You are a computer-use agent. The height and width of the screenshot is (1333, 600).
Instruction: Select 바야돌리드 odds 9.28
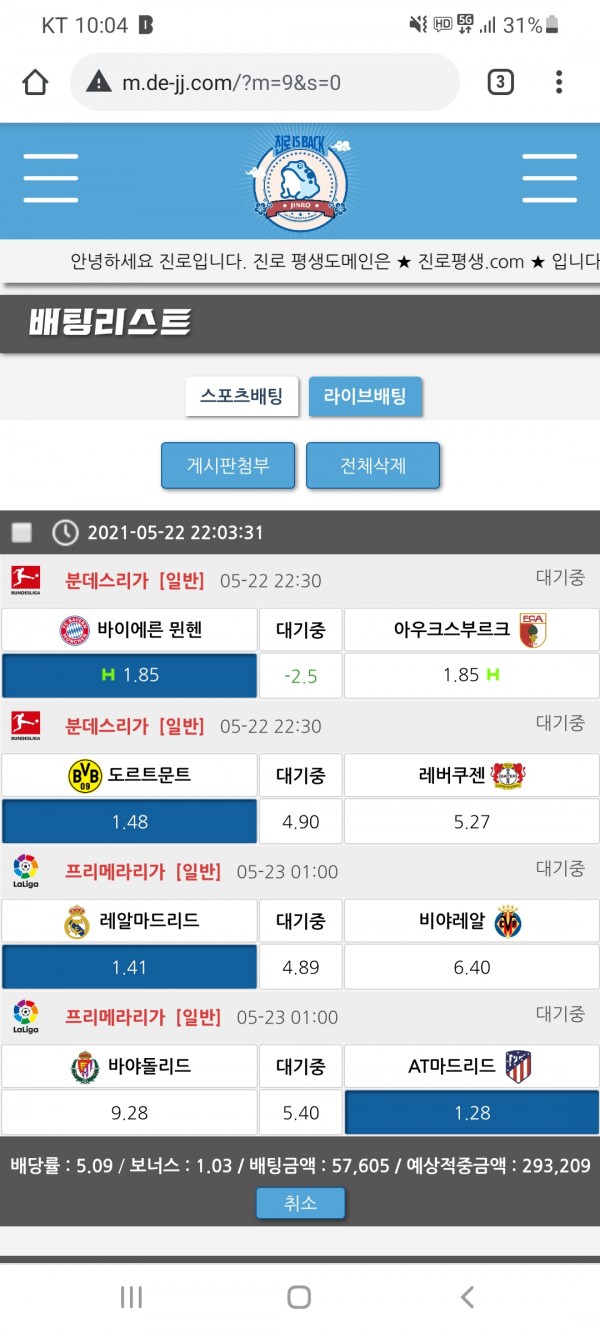pyautogui.click(x=129, y=1112)
